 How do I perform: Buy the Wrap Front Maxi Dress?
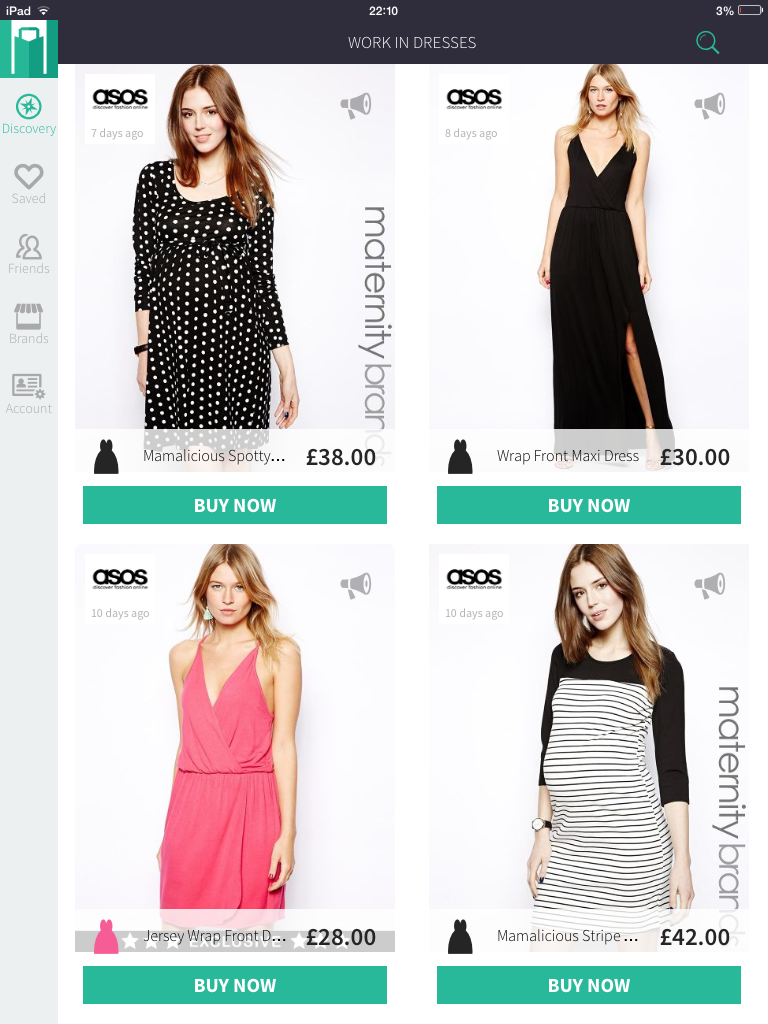click(x=589, y=505)
